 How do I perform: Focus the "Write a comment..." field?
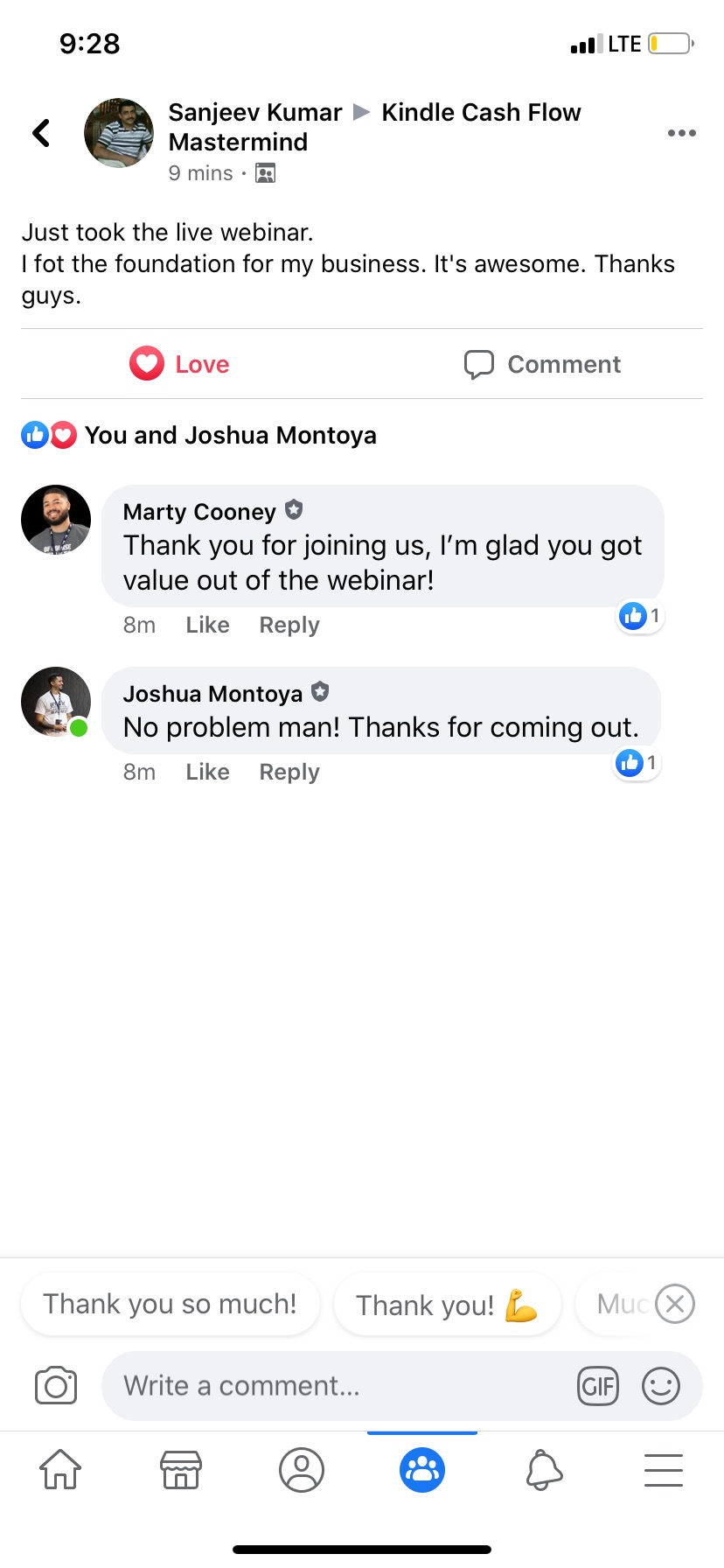coord(341,1386)
